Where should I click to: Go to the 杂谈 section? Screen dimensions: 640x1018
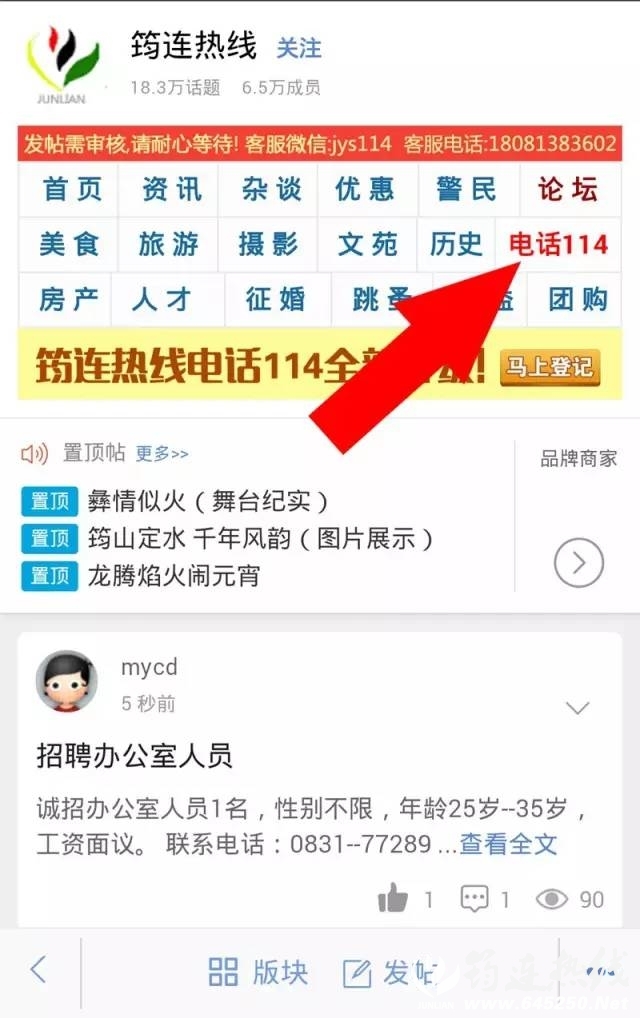click(x=269, y=189)
